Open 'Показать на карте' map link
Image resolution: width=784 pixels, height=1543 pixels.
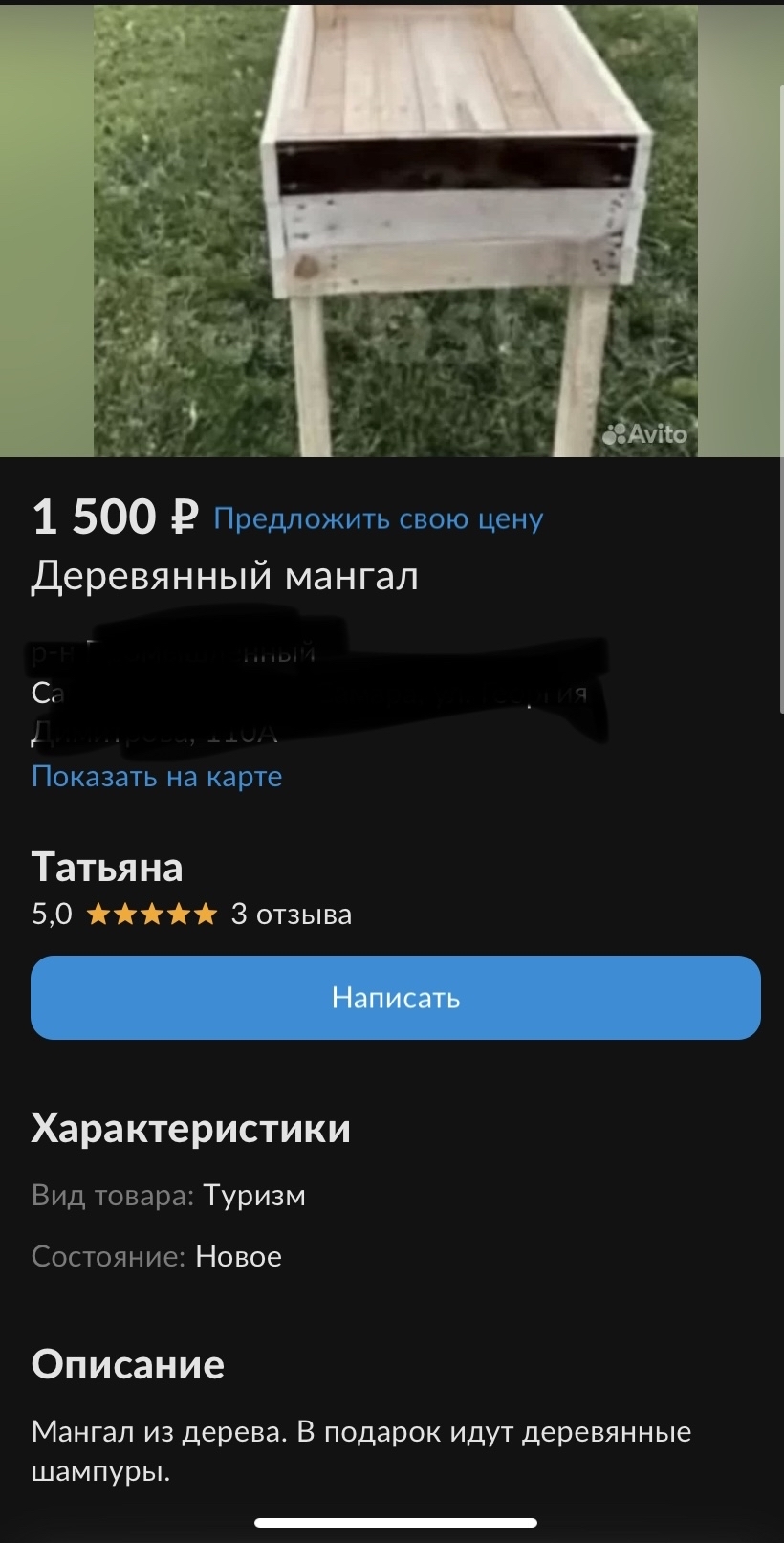point(157,776)
